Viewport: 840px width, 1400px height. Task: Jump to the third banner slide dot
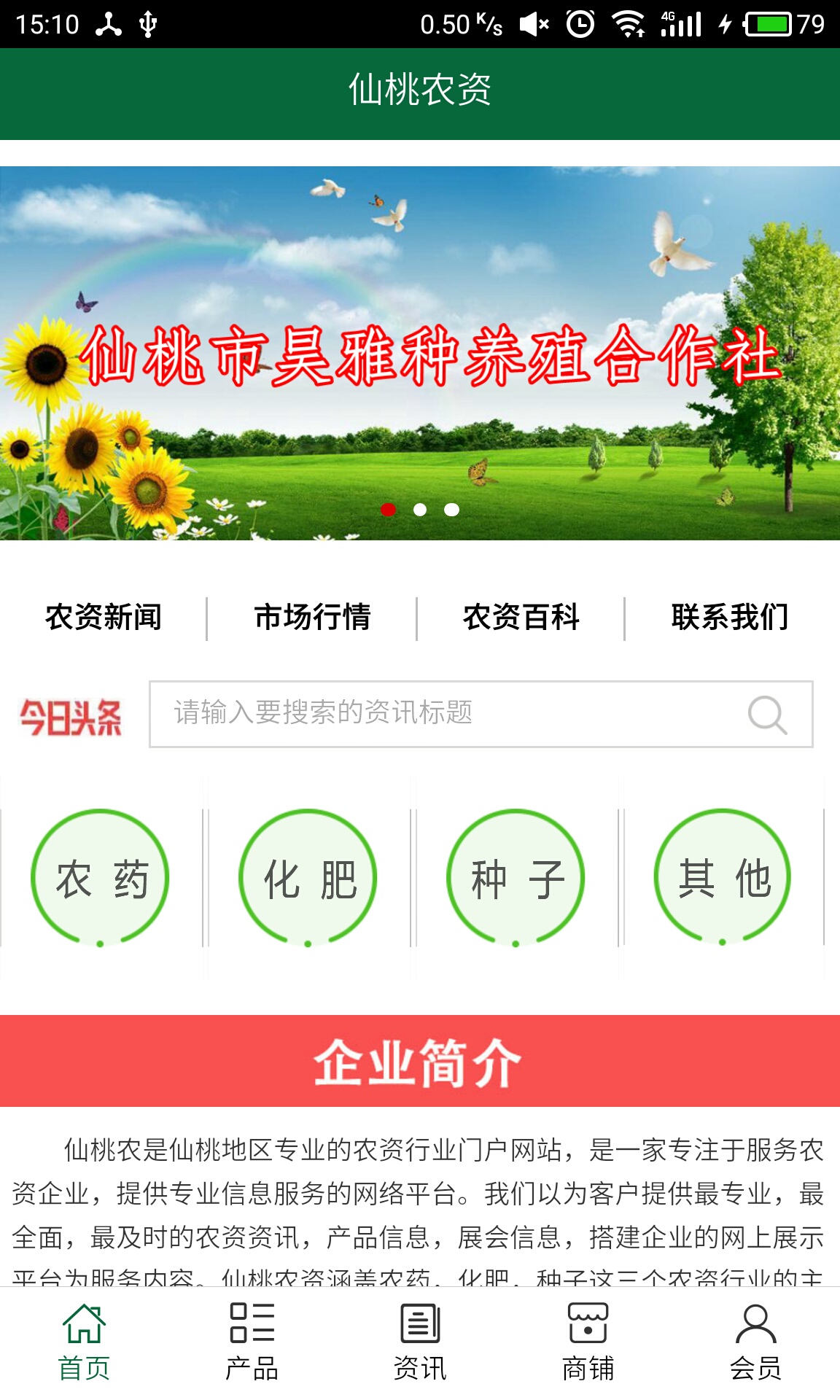[x=452, y=510]
